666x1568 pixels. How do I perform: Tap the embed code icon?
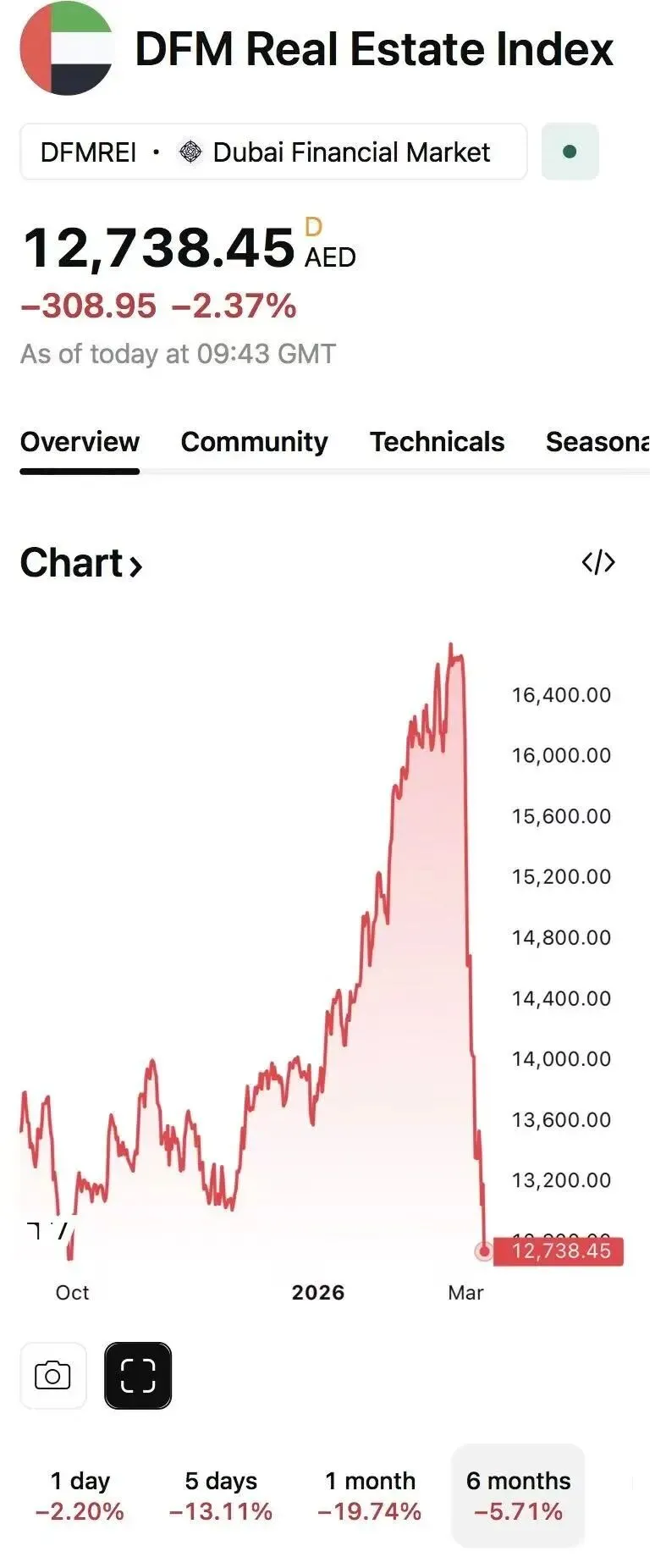click(597, 562)
